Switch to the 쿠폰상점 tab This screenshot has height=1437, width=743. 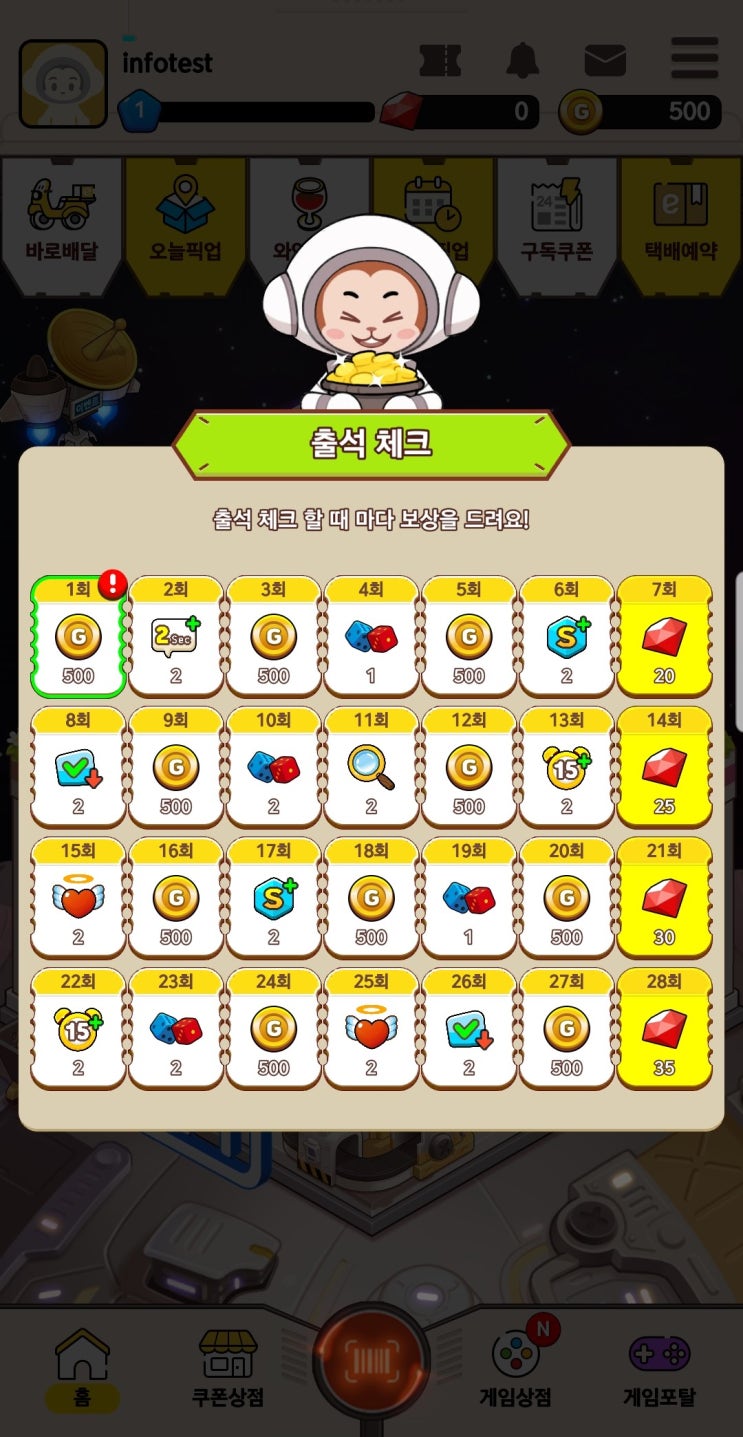click(x=228, y=1369)
